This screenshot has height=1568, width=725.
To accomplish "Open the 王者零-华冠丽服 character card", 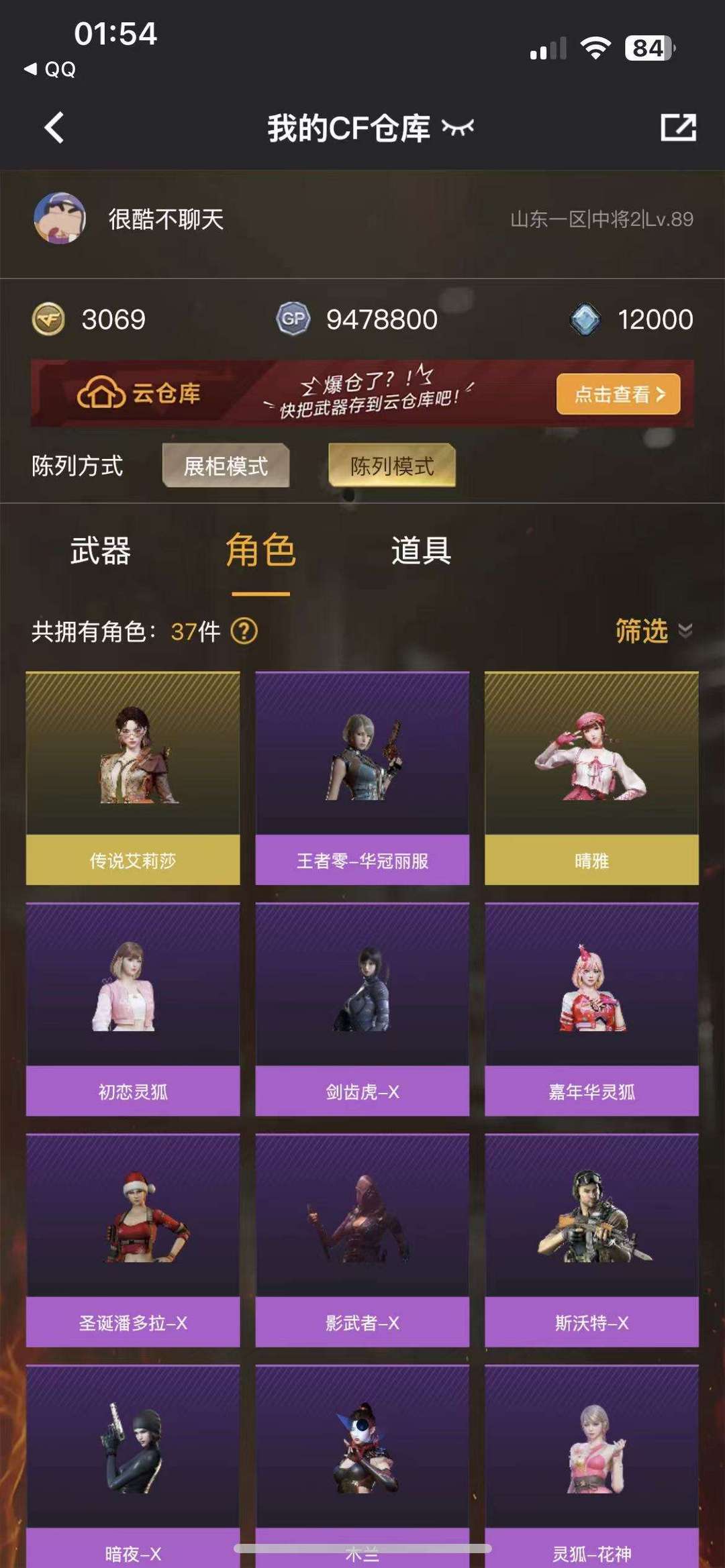I will point(362,778).
